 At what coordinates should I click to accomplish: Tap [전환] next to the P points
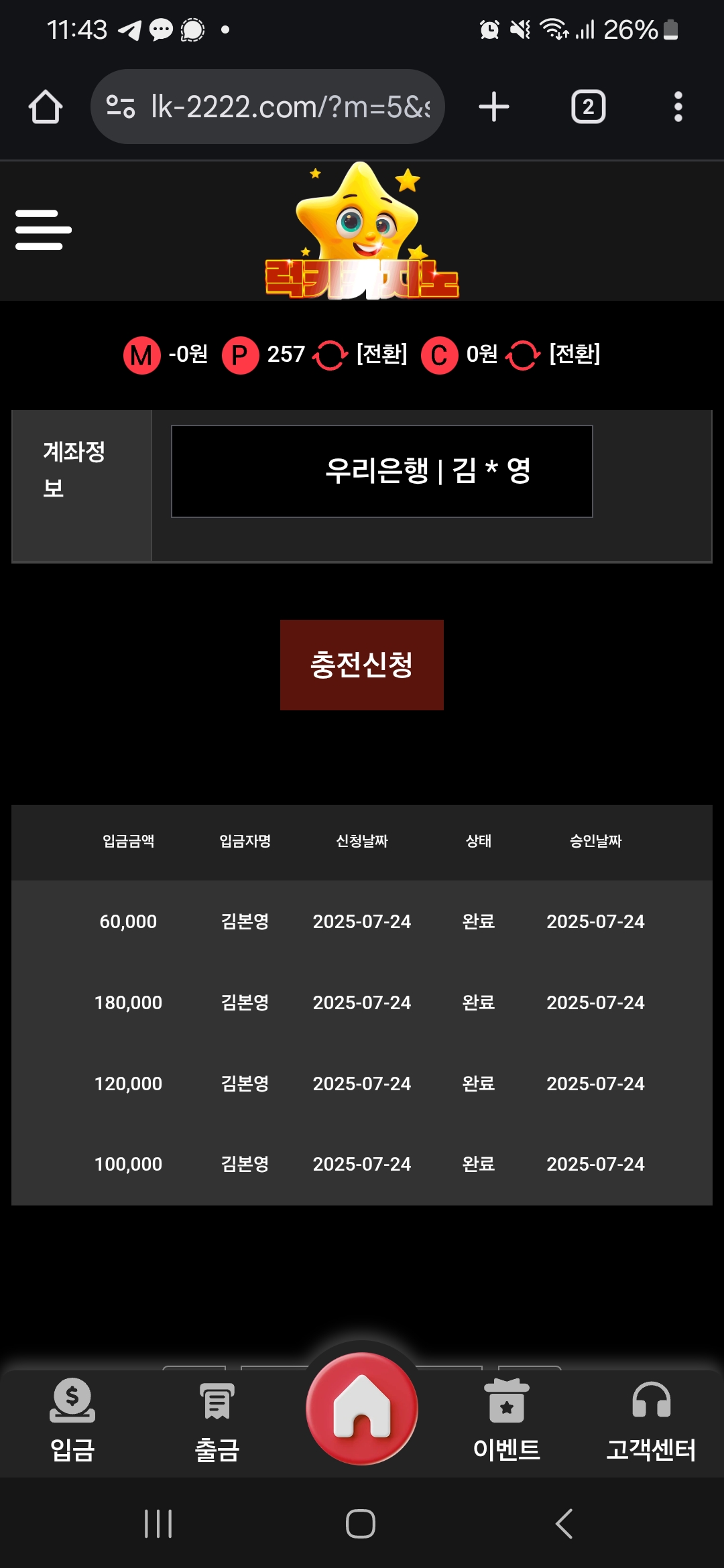(x=381, y=354)
